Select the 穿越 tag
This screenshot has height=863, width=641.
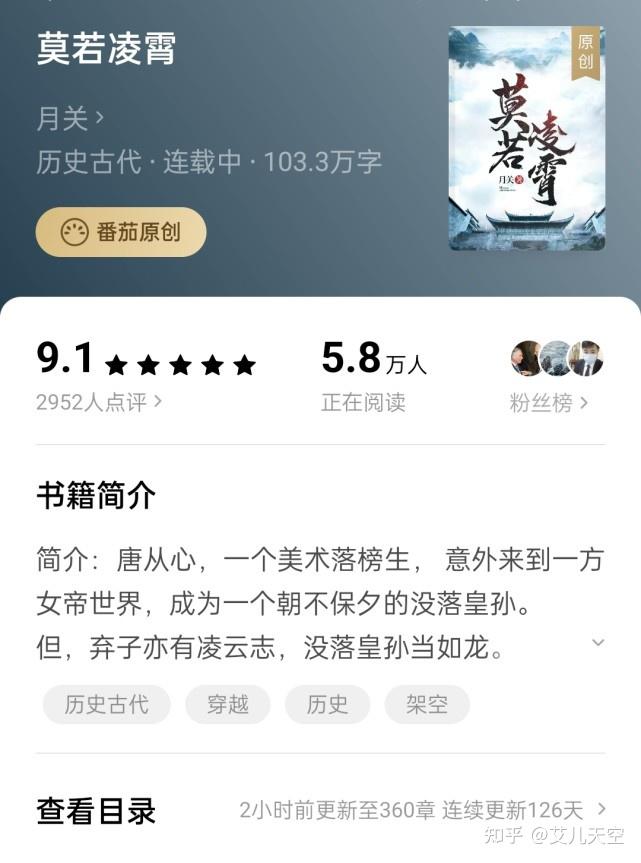(x=227, y=704)
